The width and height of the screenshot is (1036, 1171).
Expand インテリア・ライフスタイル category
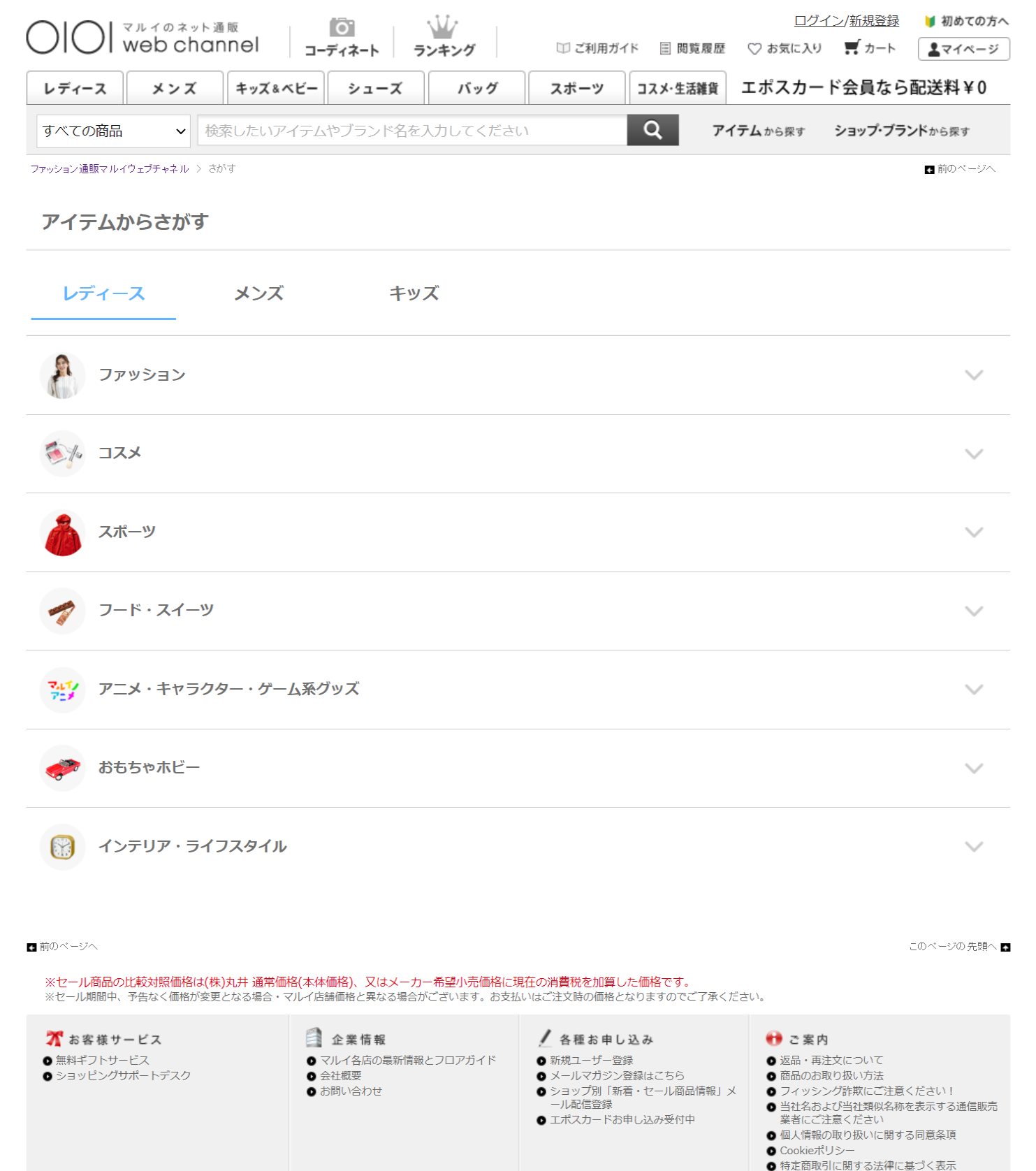pos(518,847)
